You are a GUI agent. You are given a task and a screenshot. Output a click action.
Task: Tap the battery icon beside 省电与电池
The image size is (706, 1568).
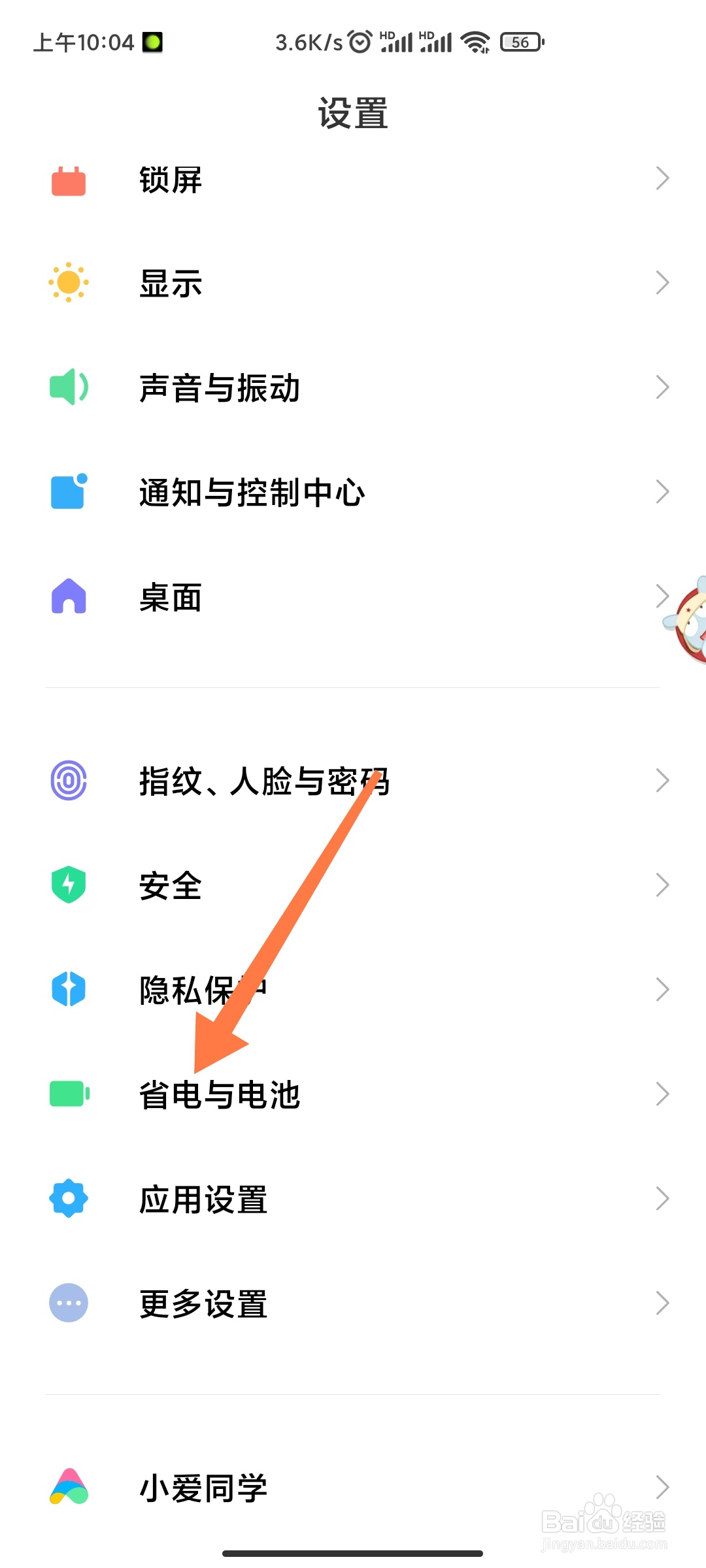pyautogui.click(x=68, y=1094)
